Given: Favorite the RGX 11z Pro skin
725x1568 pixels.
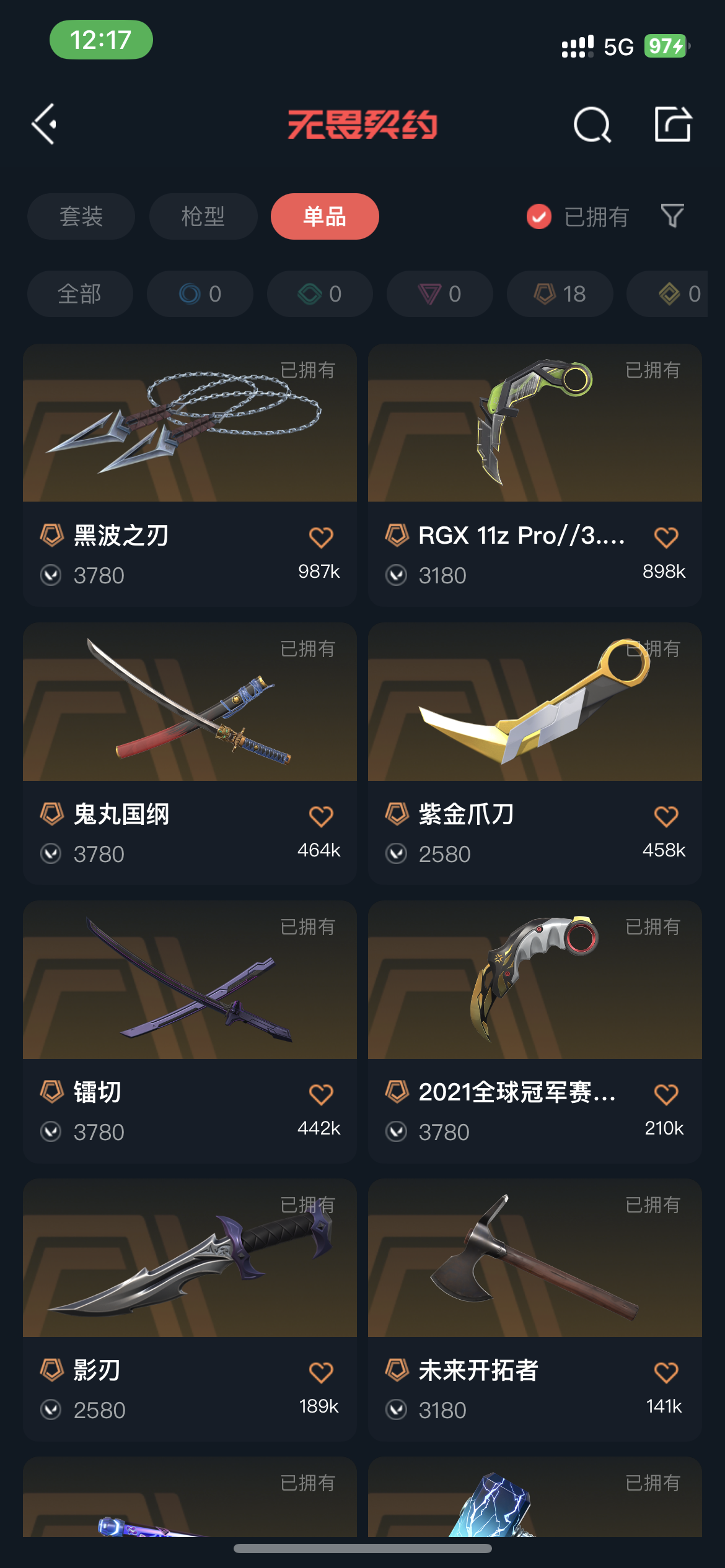Looking at the screenshot, I should pyautogui.click(x=666, y=537).
